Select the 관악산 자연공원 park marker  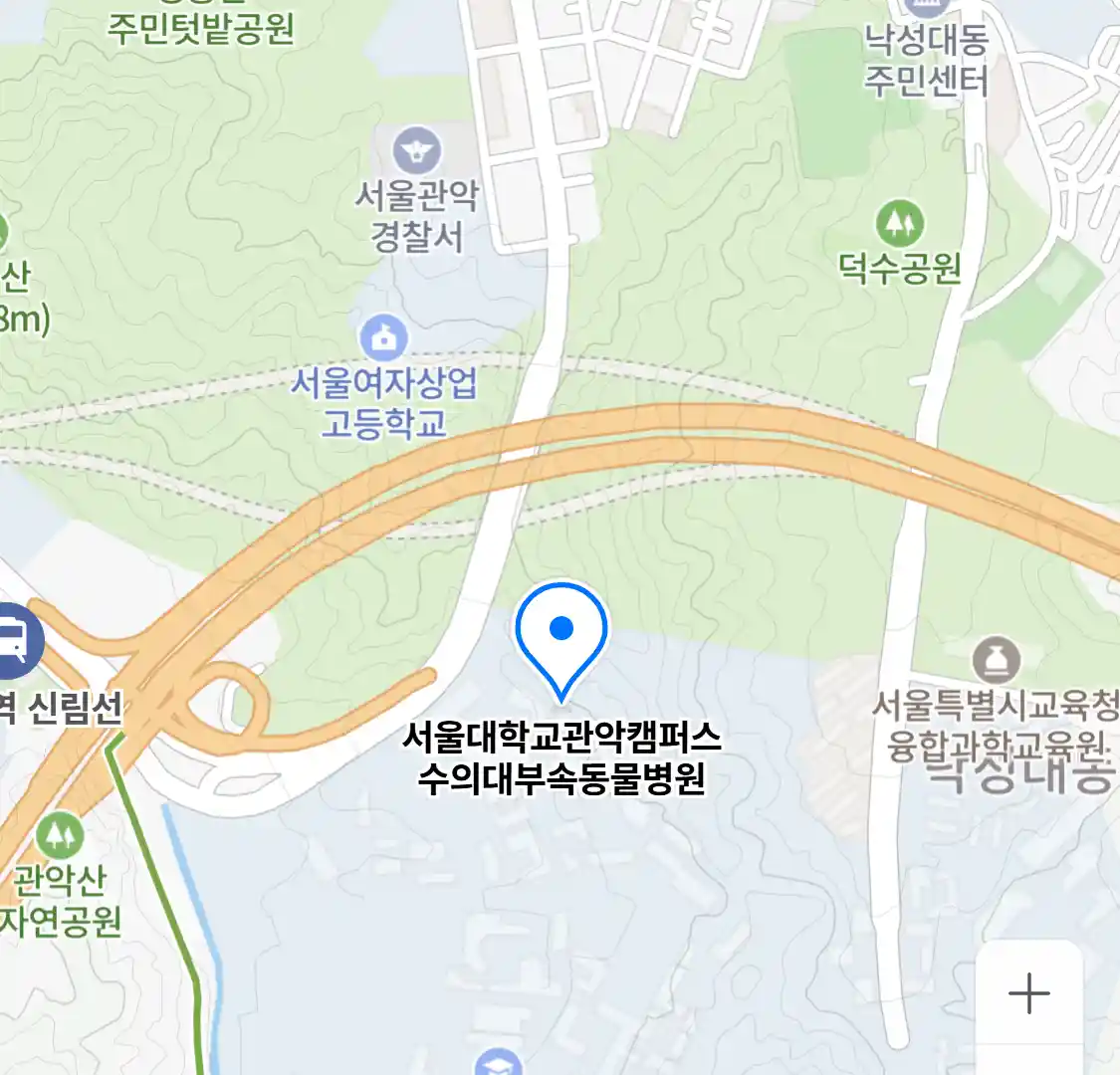click(x=60, y=834)
